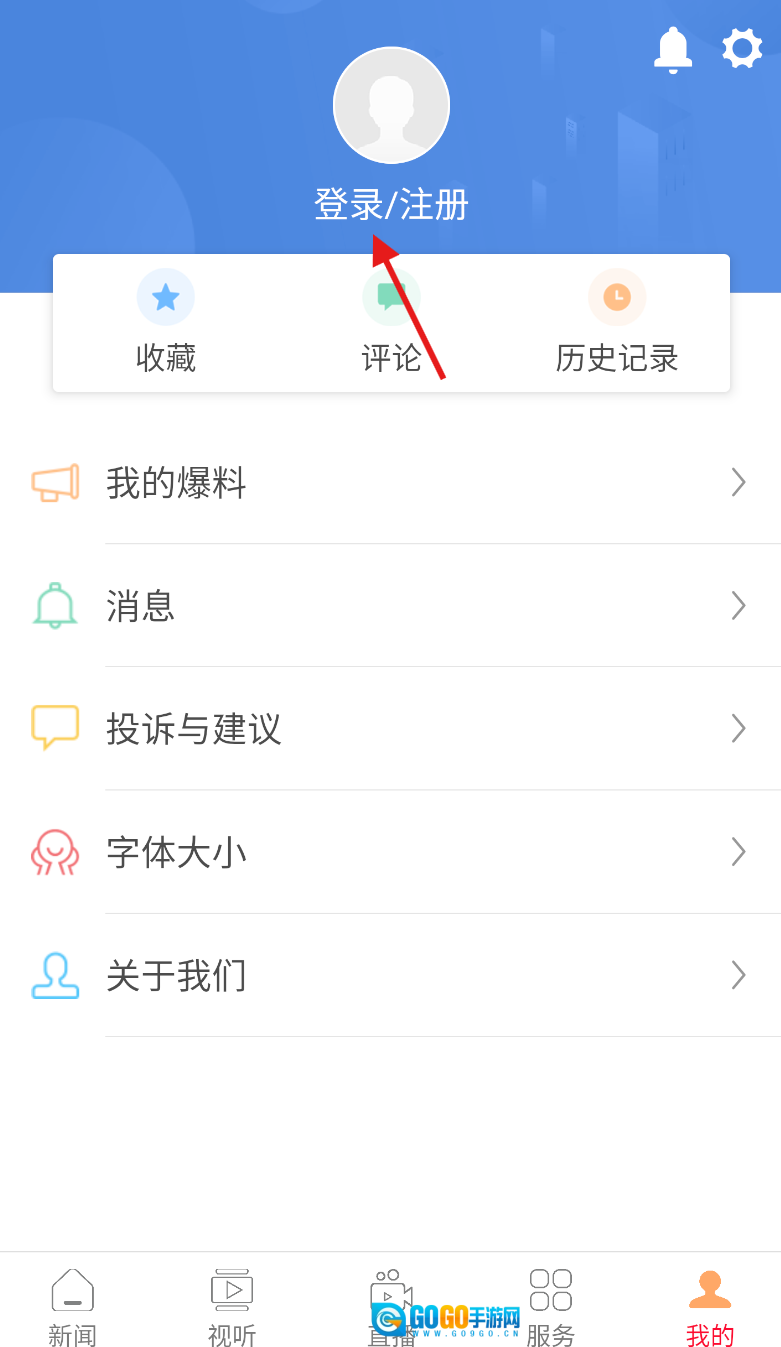781x1347 pixels.
Task: Open 投诉与建议 feedback row
Action: 390,729
